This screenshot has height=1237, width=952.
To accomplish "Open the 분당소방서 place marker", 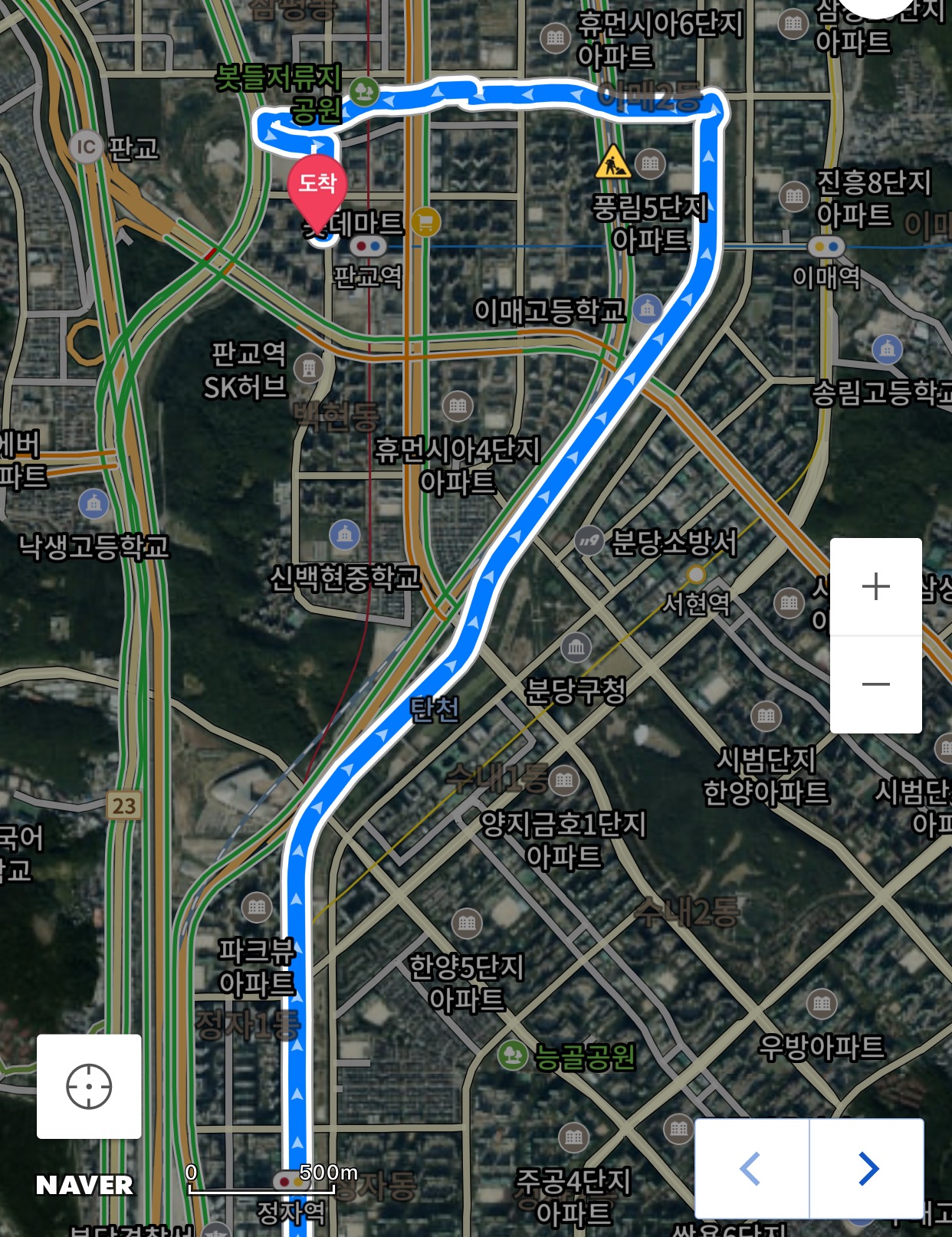I will 589,541.
